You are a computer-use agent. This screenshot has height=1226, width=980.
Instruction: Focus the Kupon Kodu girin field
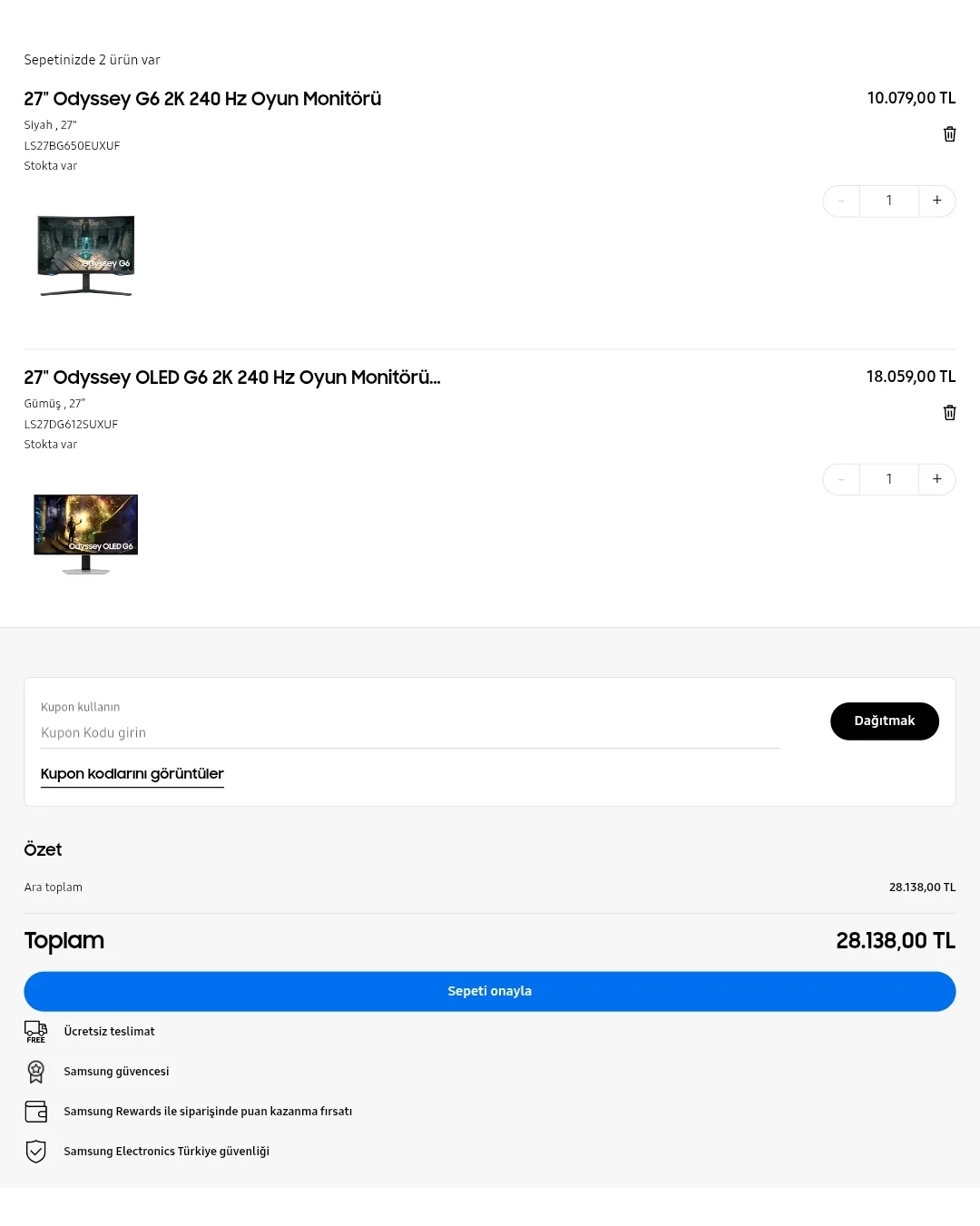(410, 732)
